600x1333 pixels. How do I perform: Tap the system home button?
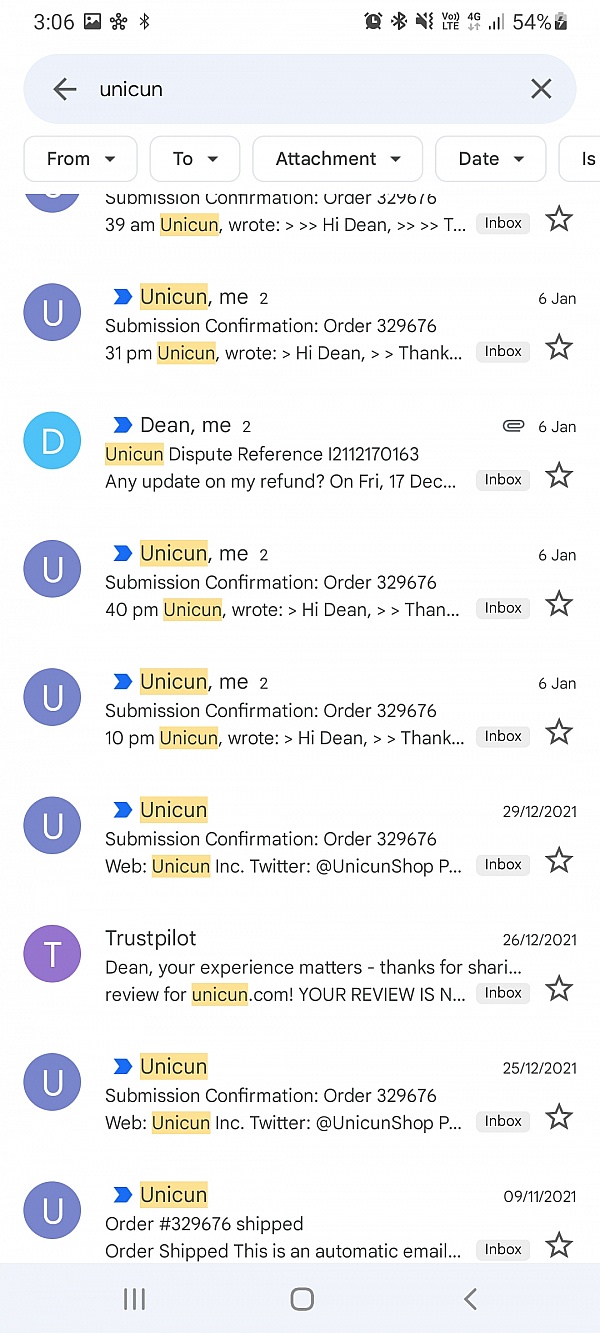301,1299
